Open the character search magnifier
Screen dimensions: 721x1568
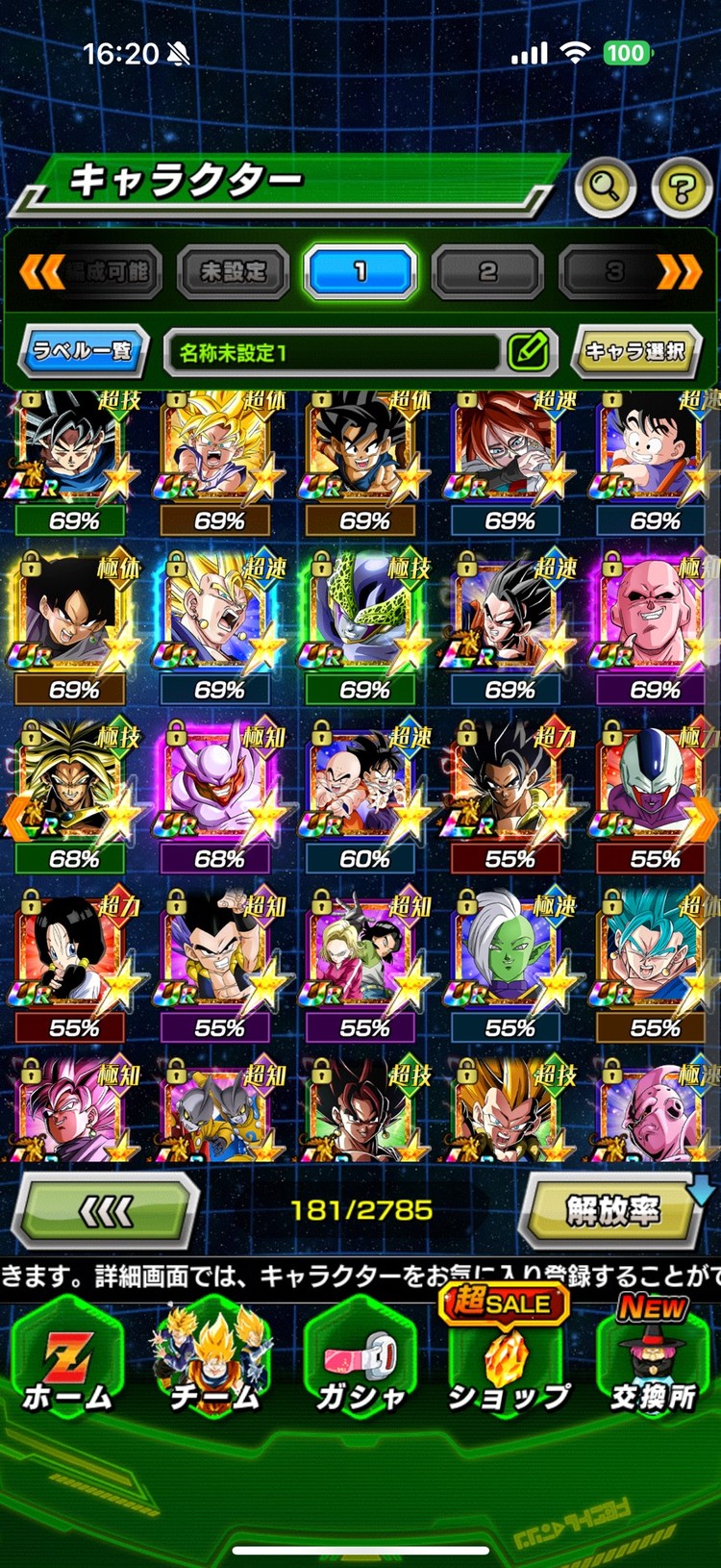tap(605, 186)
